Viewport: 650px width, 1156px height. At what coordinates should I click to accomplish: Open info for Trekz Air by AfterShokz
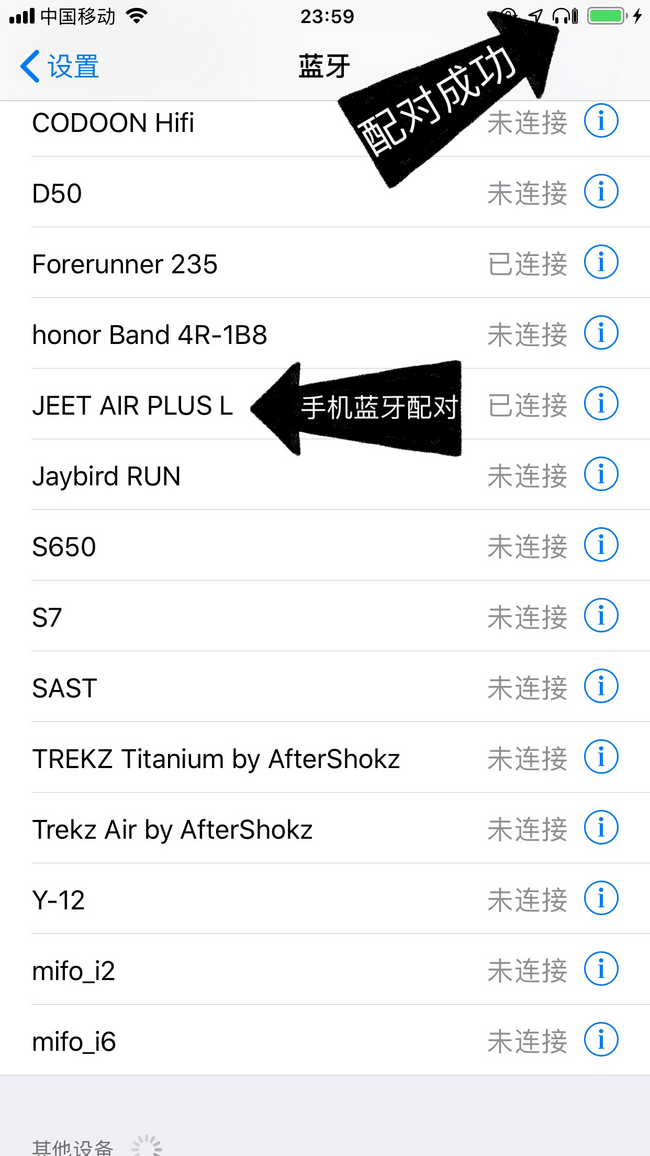click(x=601, y=828)
